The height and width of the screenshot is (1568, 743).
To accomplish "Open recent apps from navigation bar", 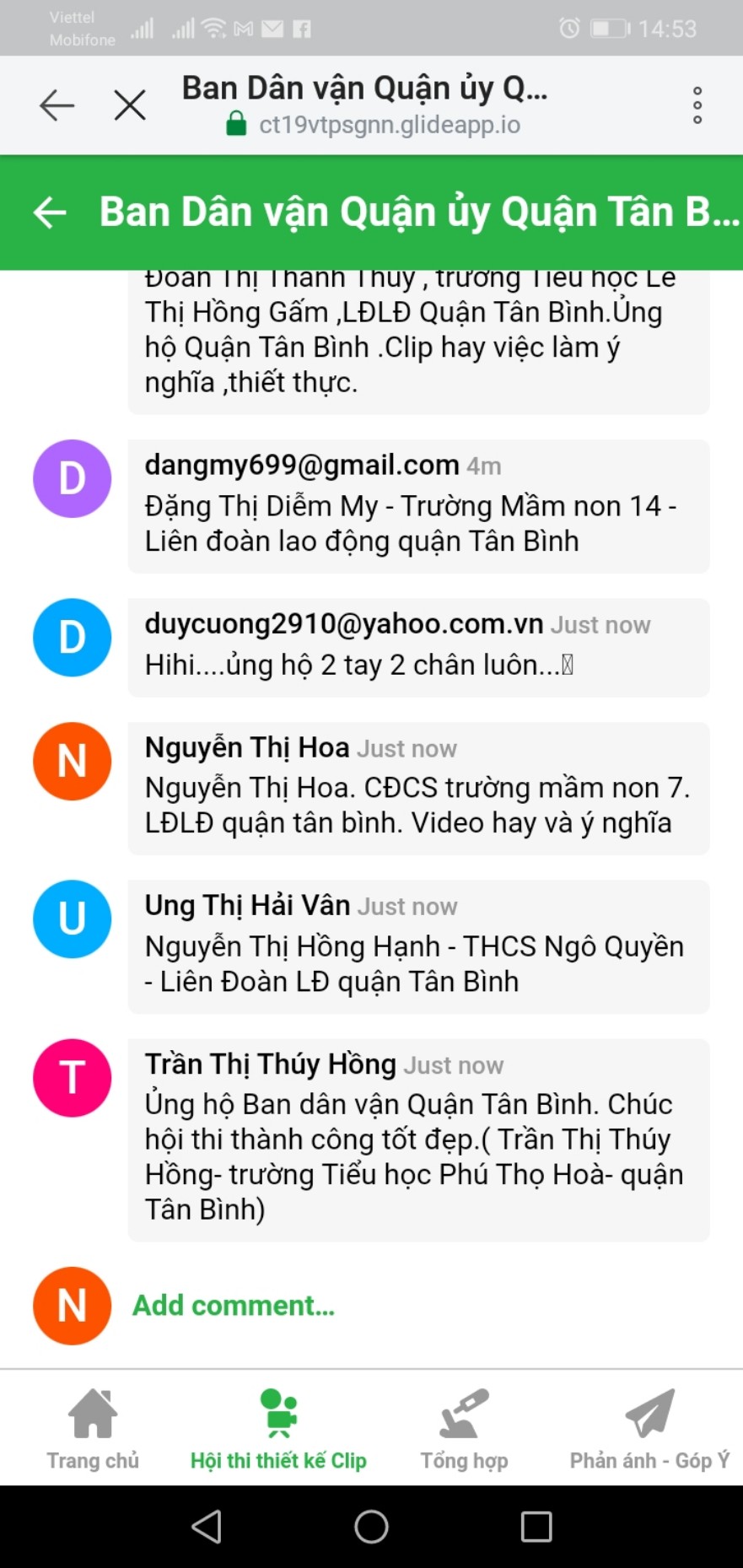I will pos(536,1526).
